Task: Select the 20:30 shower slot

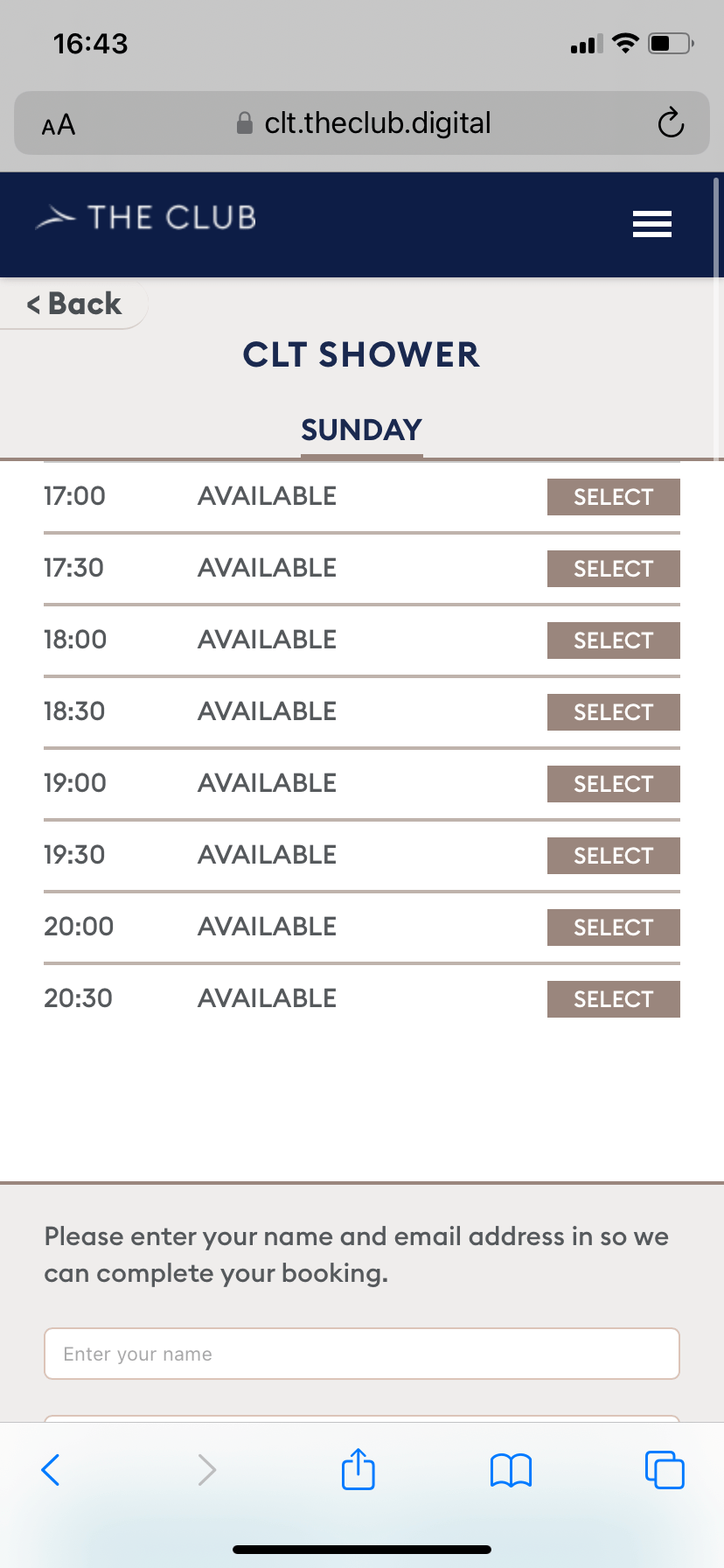Action: [x=613, y=999]
